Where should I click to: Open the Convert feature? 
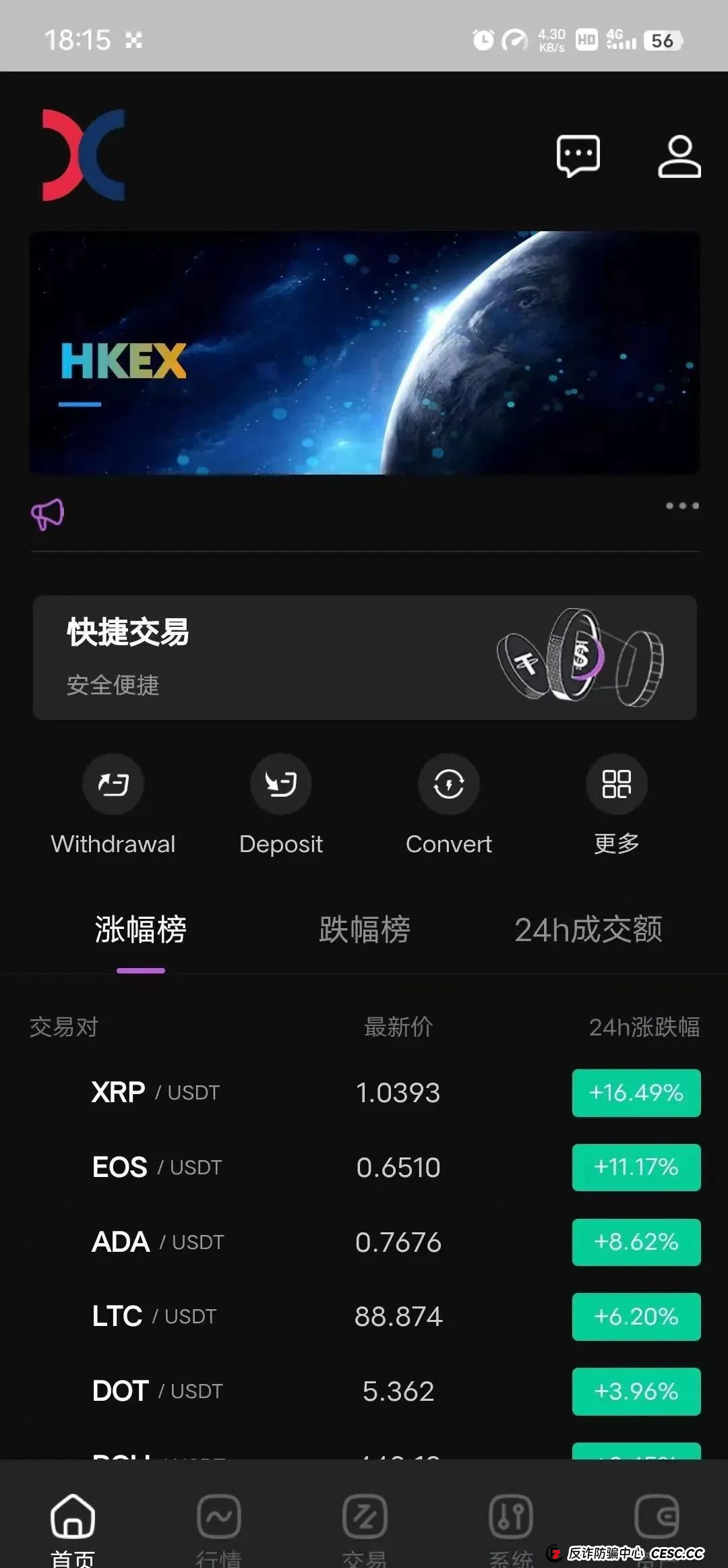448,784
